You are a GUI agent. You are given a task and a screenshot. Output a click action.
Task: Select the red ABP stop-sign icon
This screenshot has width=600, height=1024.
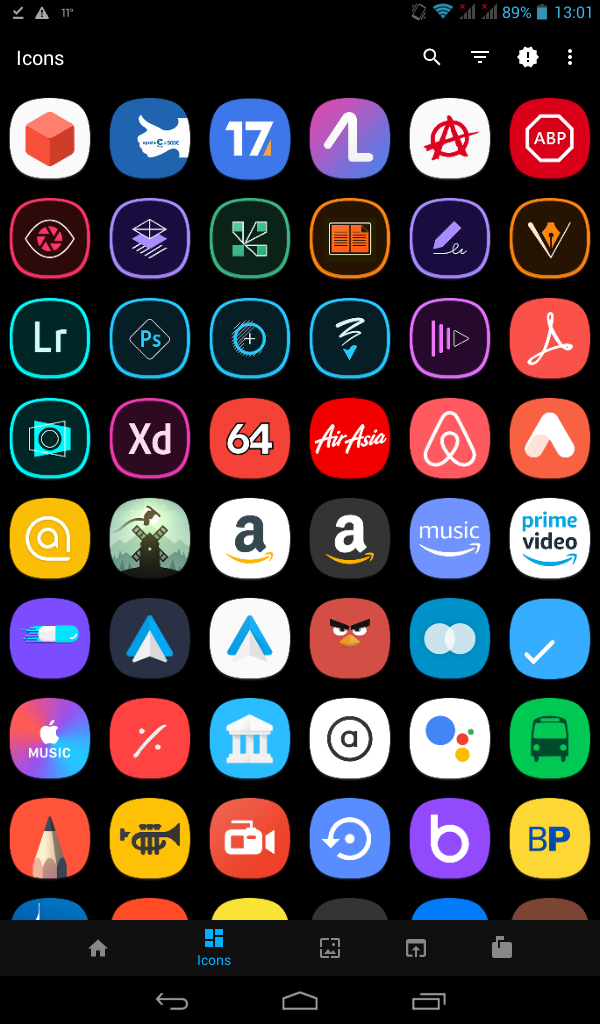(550, 138)
